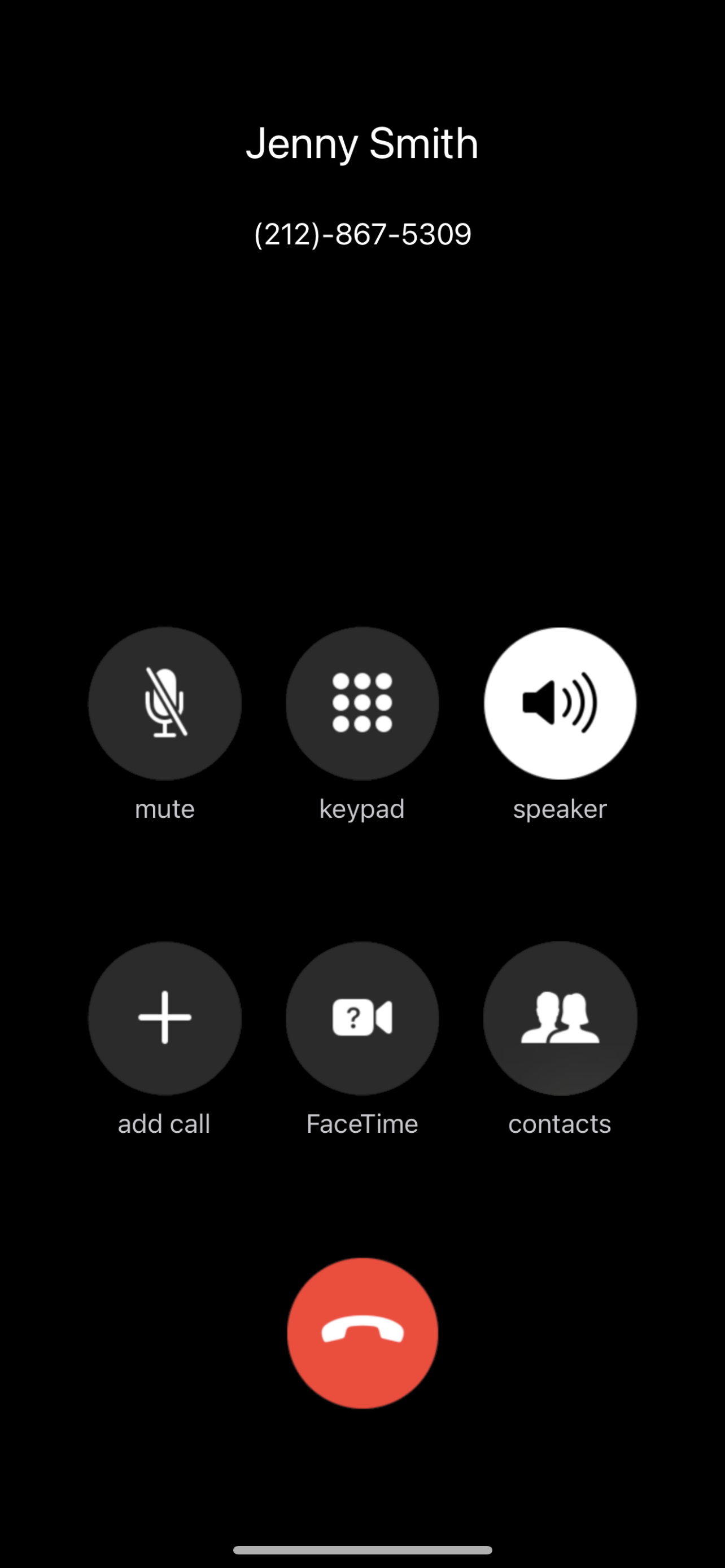End the call with the red button

coord(362,1333)
